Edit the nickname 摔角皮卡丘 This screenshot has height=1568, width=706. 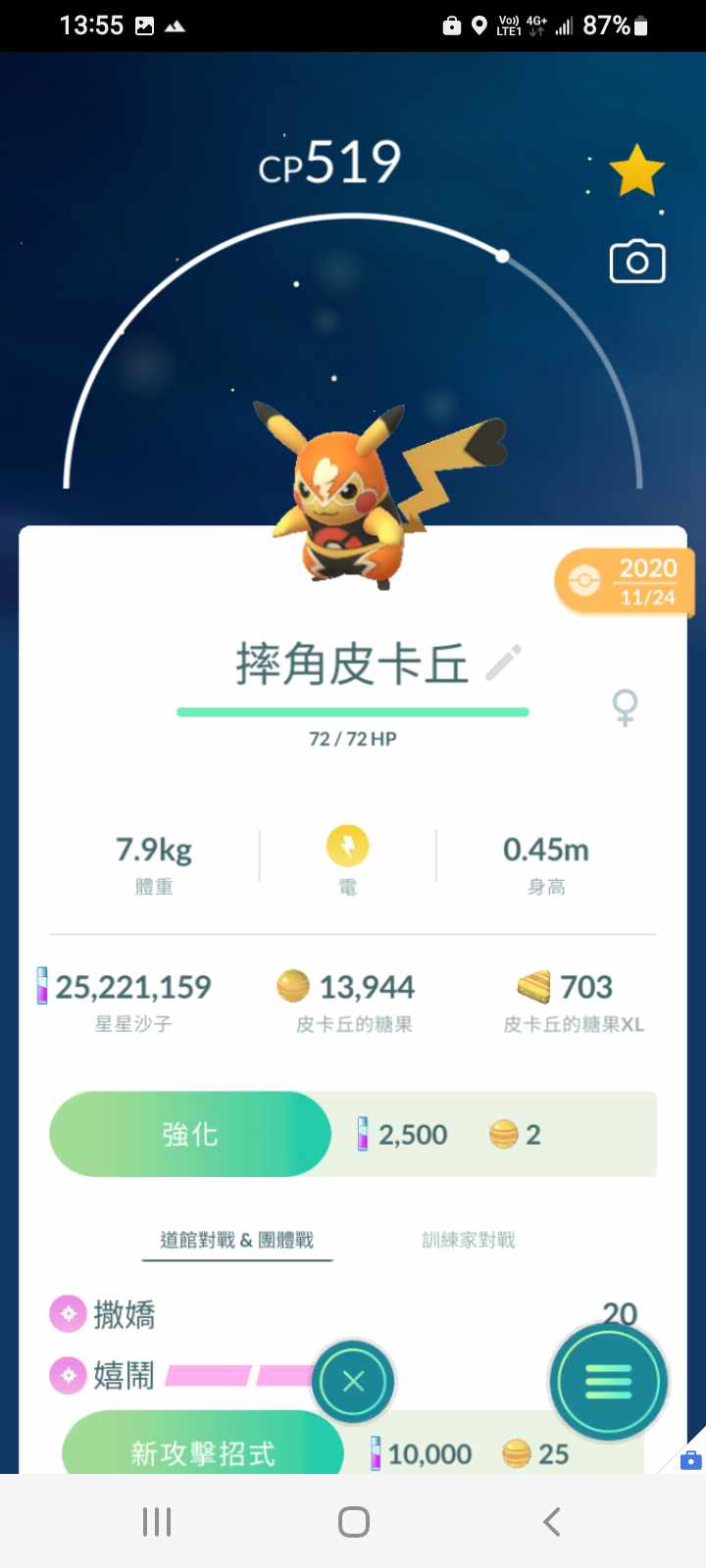pyautogui.click(x=504, y=663)
